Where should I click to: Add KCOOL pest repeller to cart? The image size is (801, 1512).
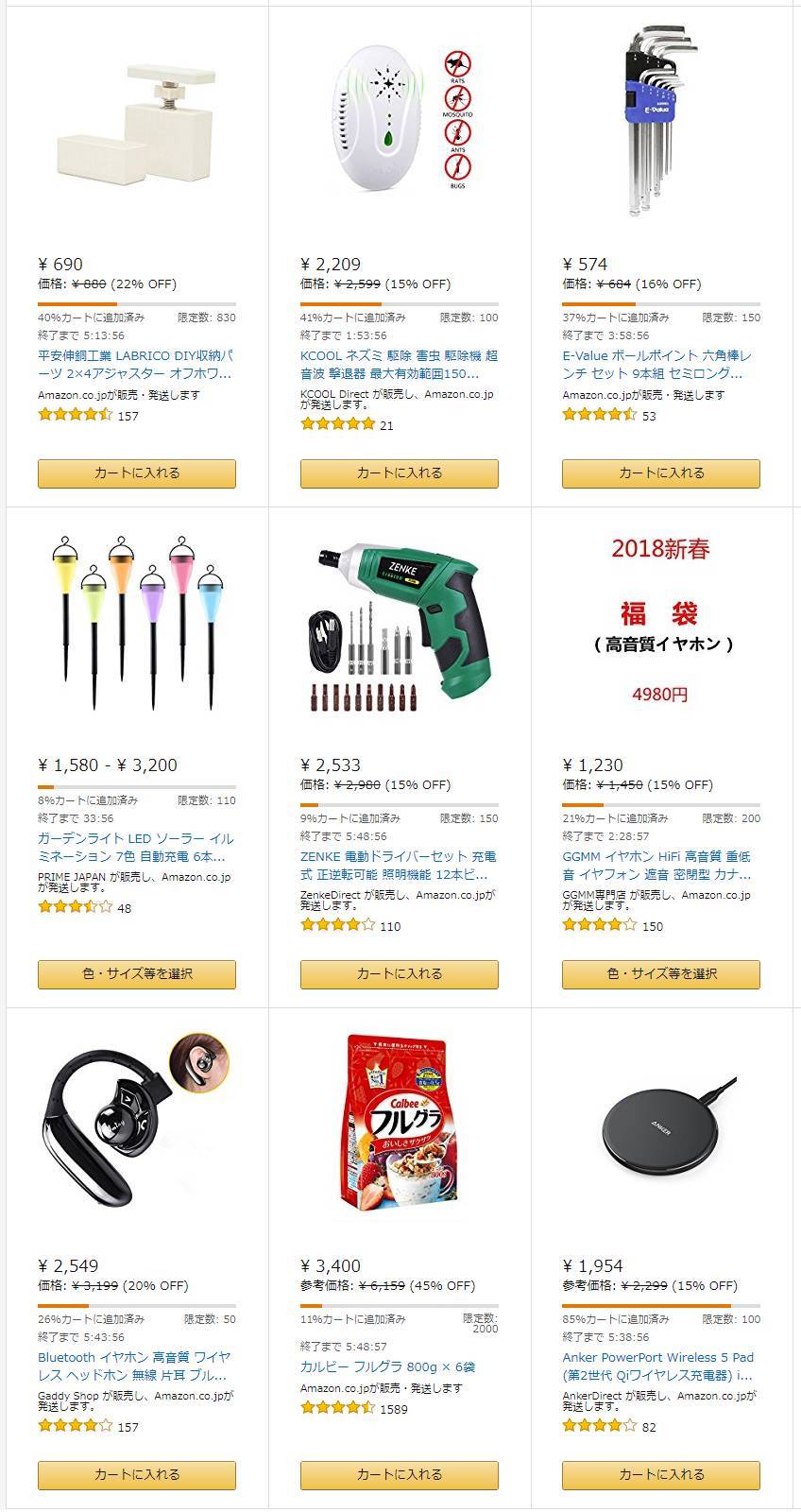(x=399, y=473)
